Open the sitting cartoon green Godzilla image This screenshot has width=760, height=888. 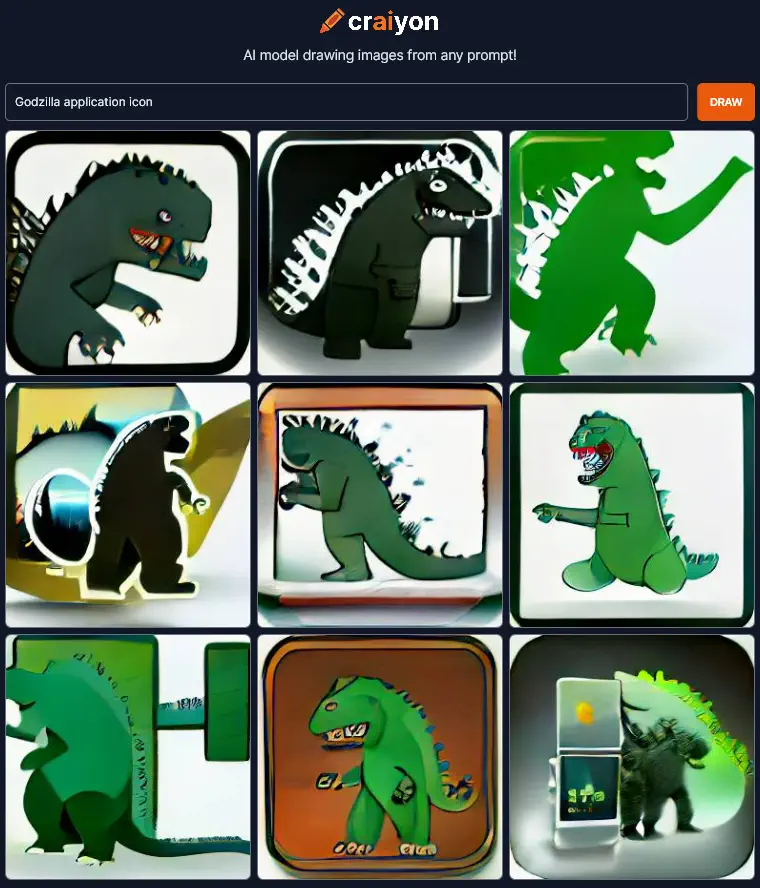(631, 505)
